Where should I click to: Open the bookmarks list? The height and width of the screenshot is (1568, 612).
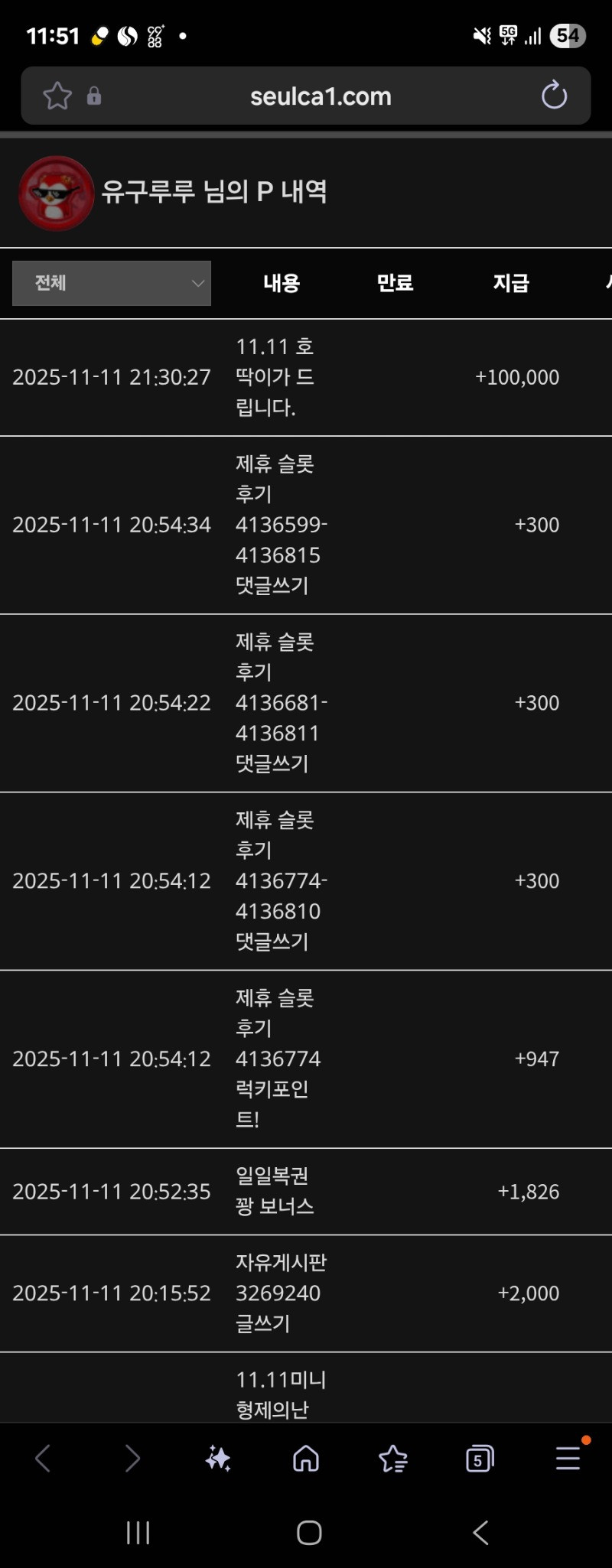click(393, 1459)
